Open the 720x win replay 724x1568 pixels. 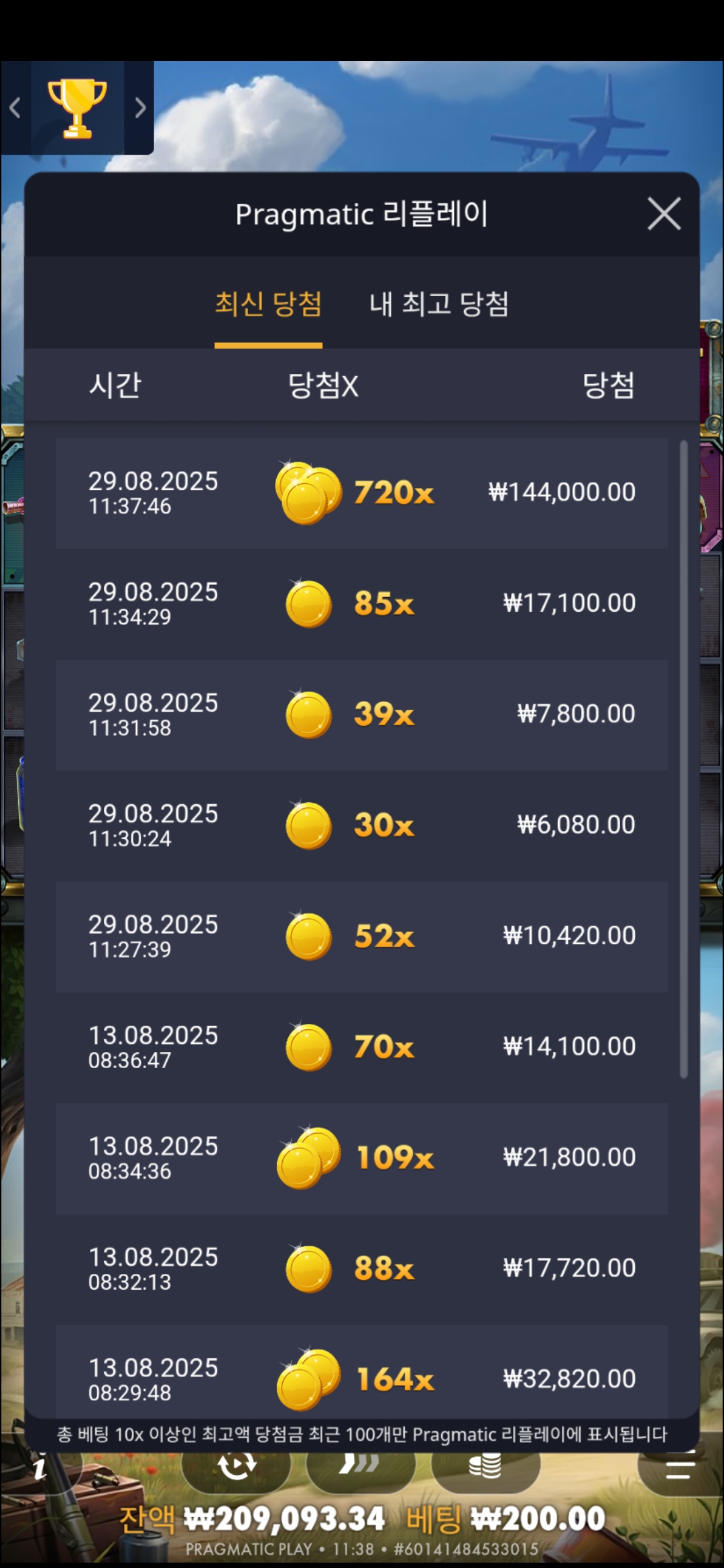[361, 493]
